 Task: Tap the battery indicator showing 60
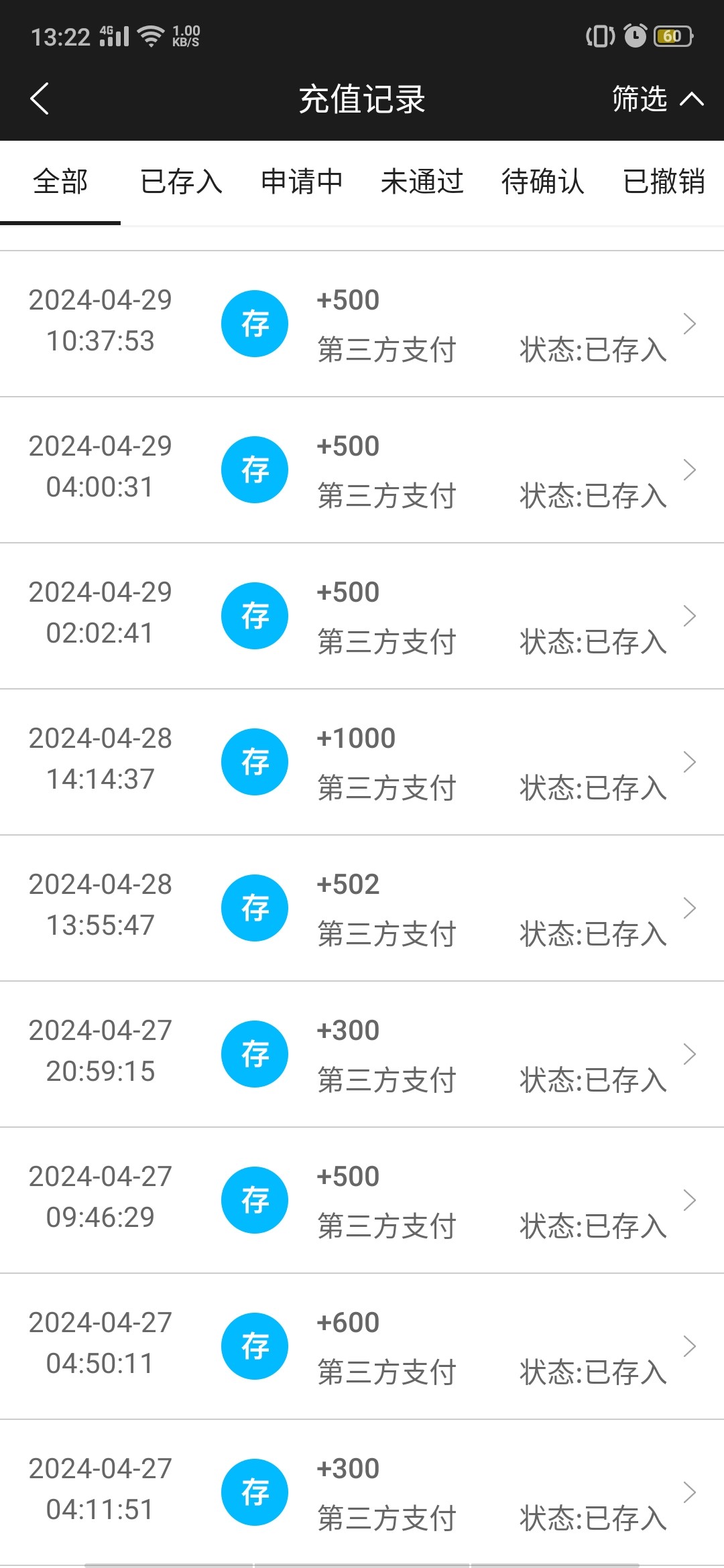[x=672, y=37]
